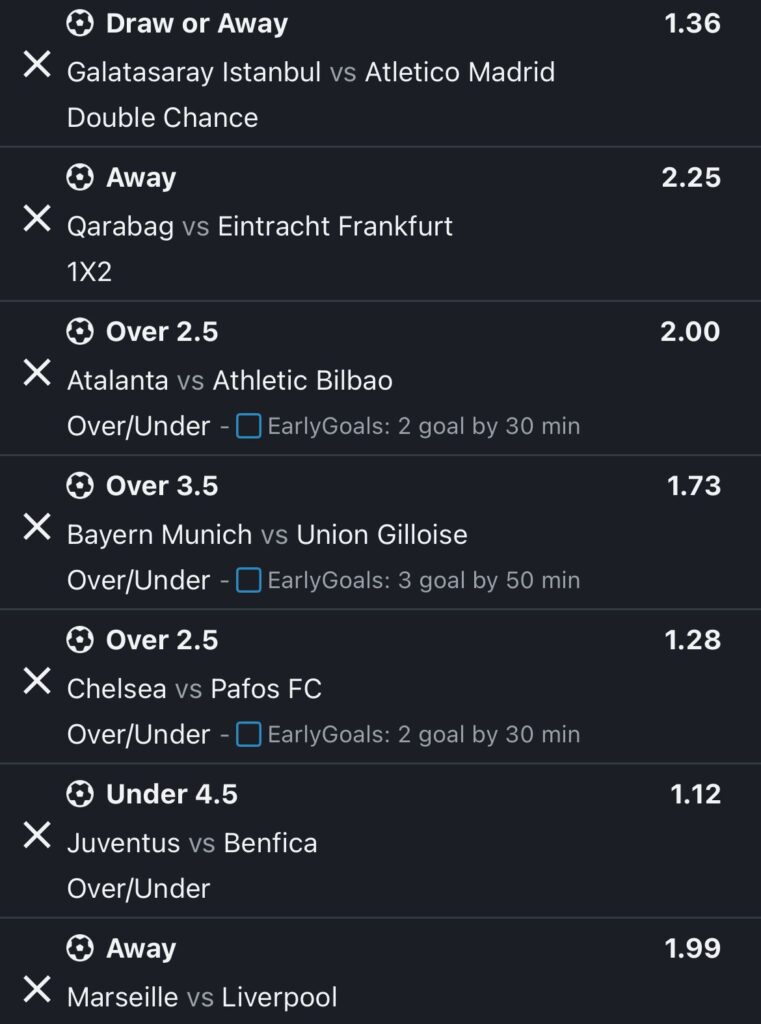
Task: Enable EarlyGoals for Bayern Munich vs Union Gilloise
Action: [x=248, y=581]
